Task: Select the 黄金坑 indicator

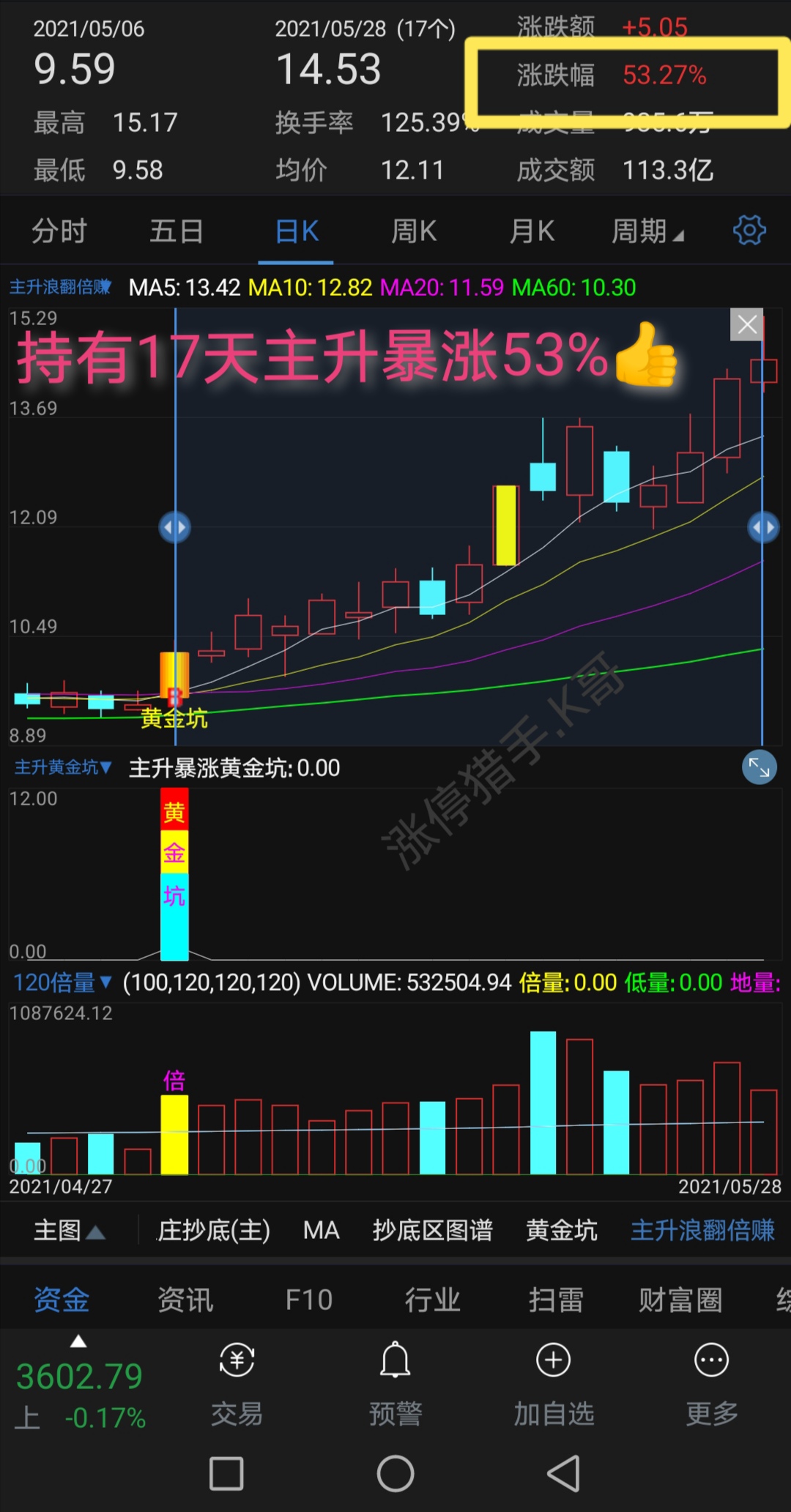Action: click(562, 1230)
